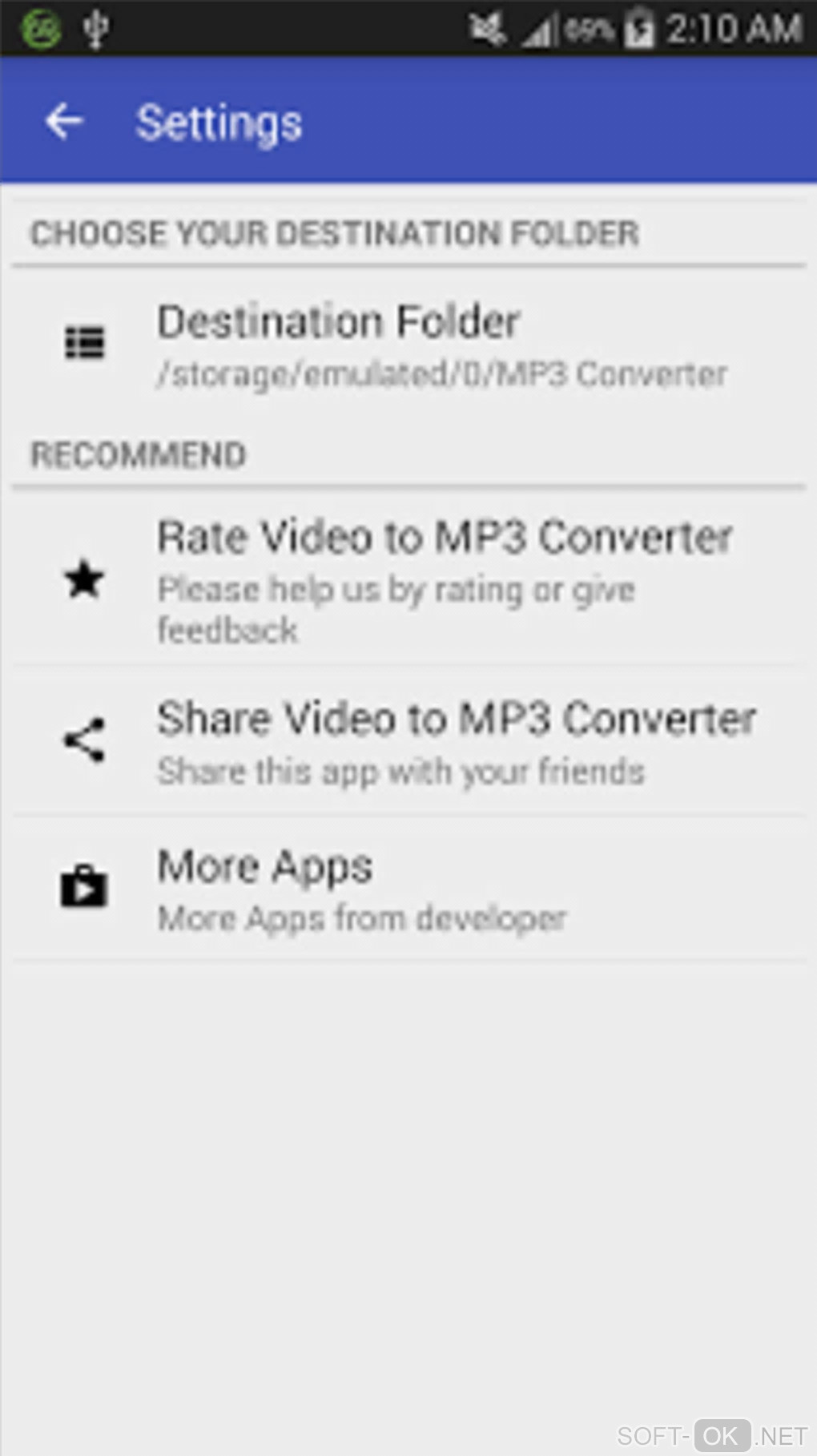The height and width of the screenshot is (1456, 817).
Task: Open More Apps from developer
Action: click(408, 888)
